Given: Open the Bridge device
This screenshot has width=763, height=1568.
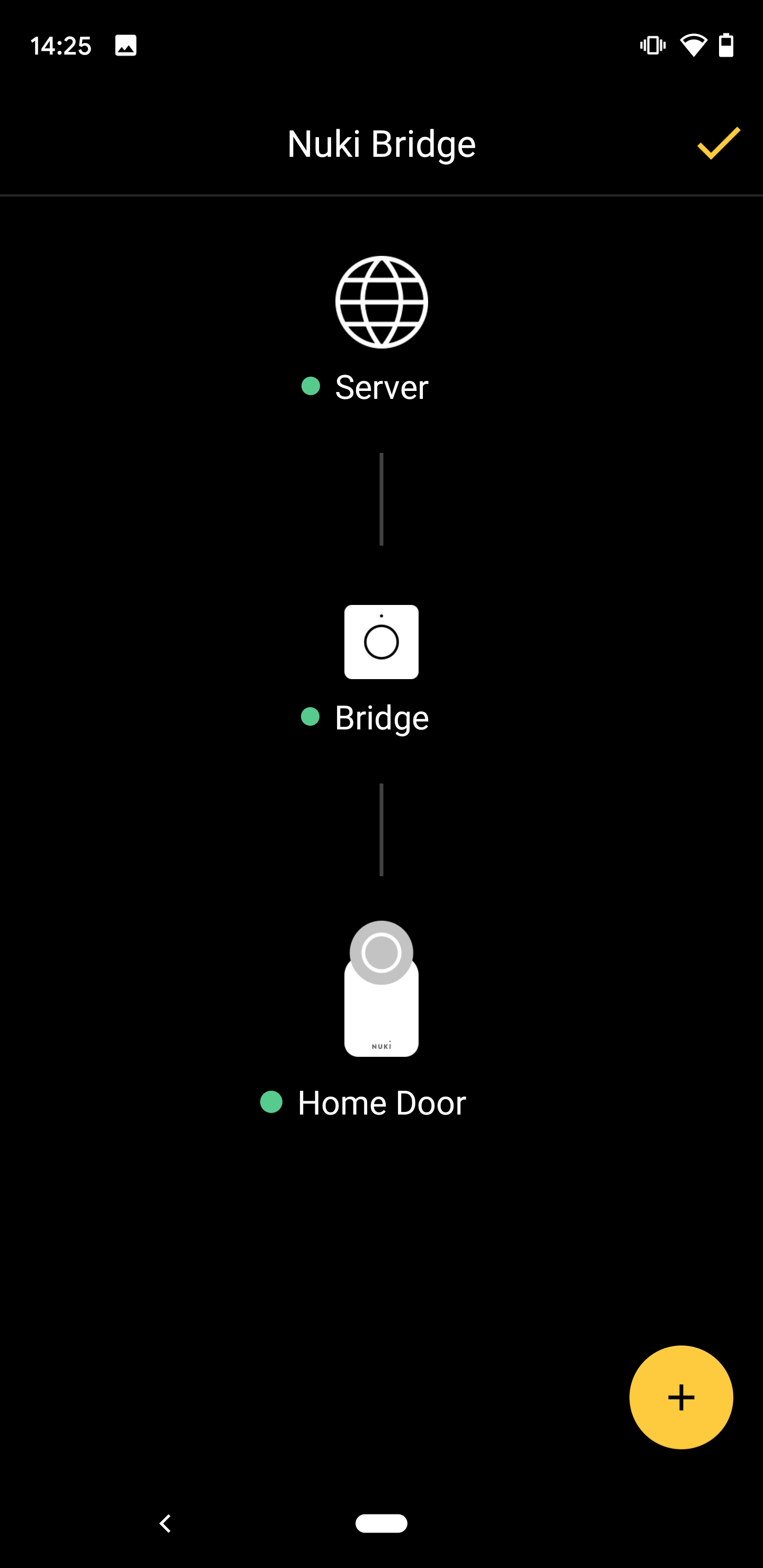Looking at the screenshot, I should [x=381, y=642].
